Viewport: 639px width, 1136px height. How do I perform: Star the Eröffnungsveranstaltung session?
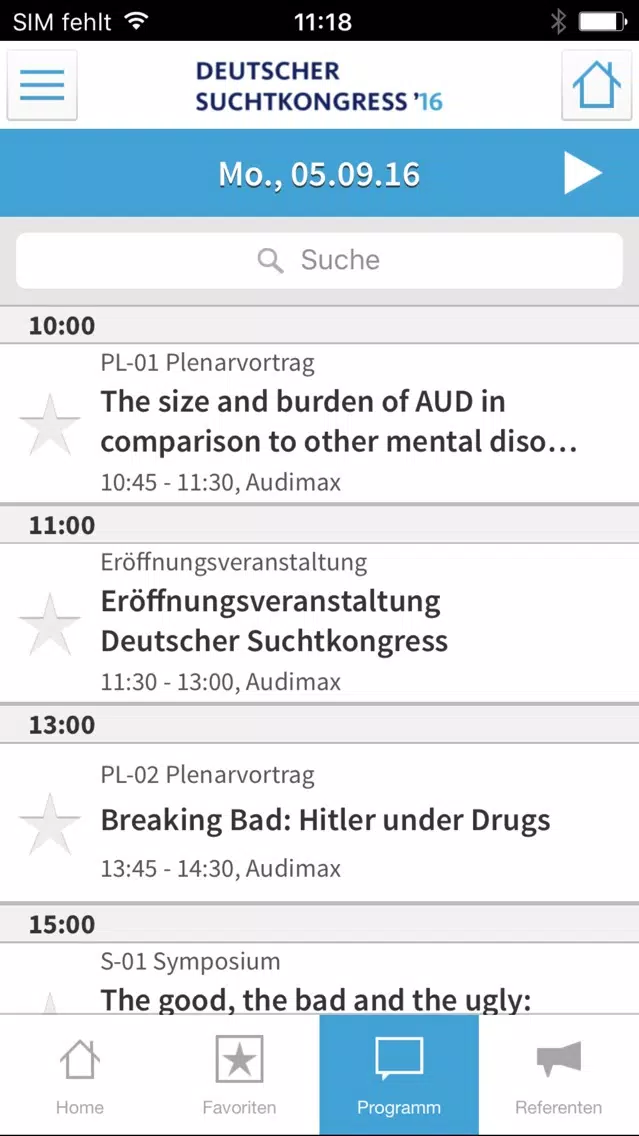pos(49,624)
